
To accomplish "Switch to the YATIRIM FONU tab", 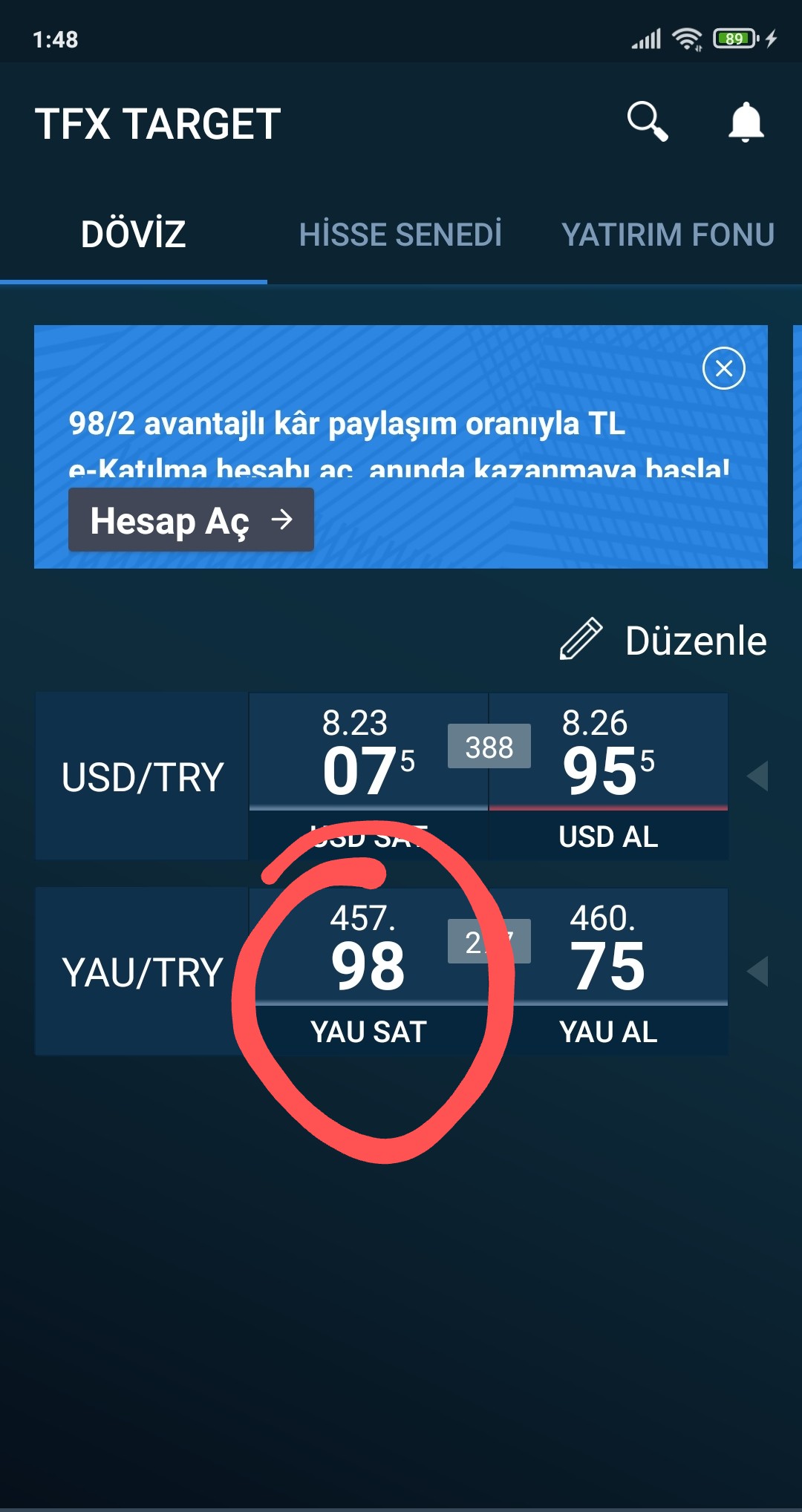I will [x=668, y=235].
